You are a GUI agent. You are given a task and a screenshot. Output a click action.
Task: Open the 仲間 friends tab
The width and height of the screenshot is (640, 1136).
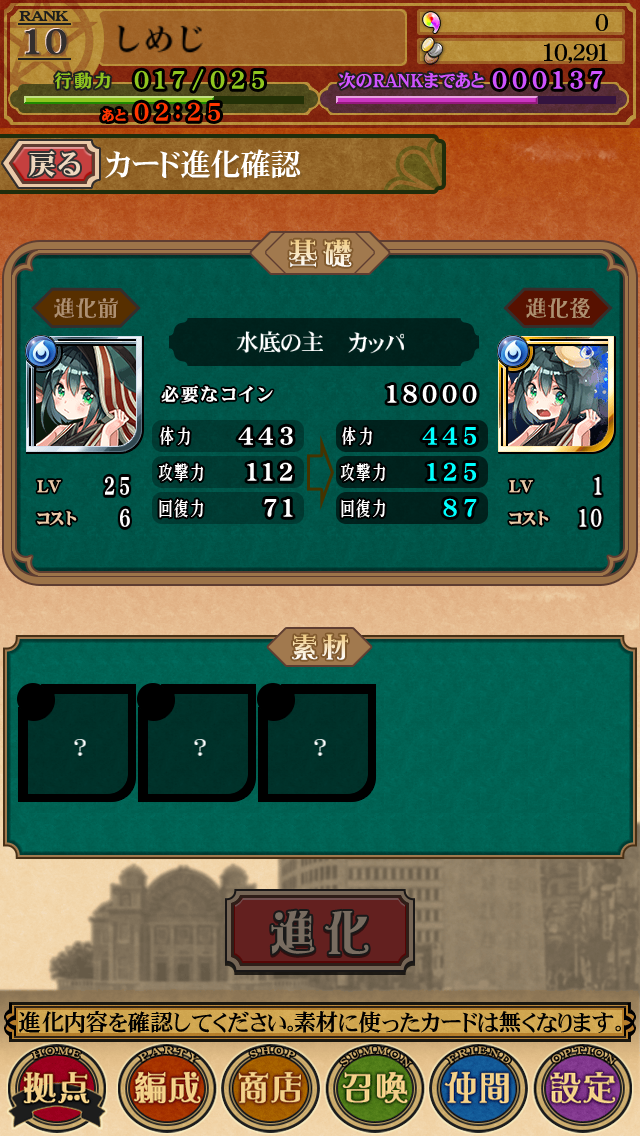478,1088
